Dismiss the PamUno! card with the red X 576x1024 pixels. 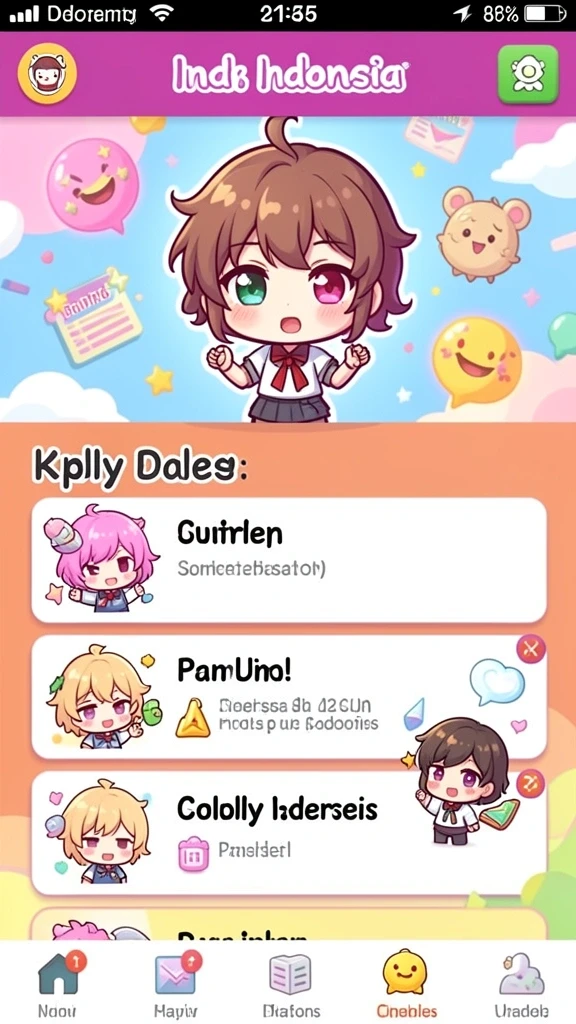(530, 649)
